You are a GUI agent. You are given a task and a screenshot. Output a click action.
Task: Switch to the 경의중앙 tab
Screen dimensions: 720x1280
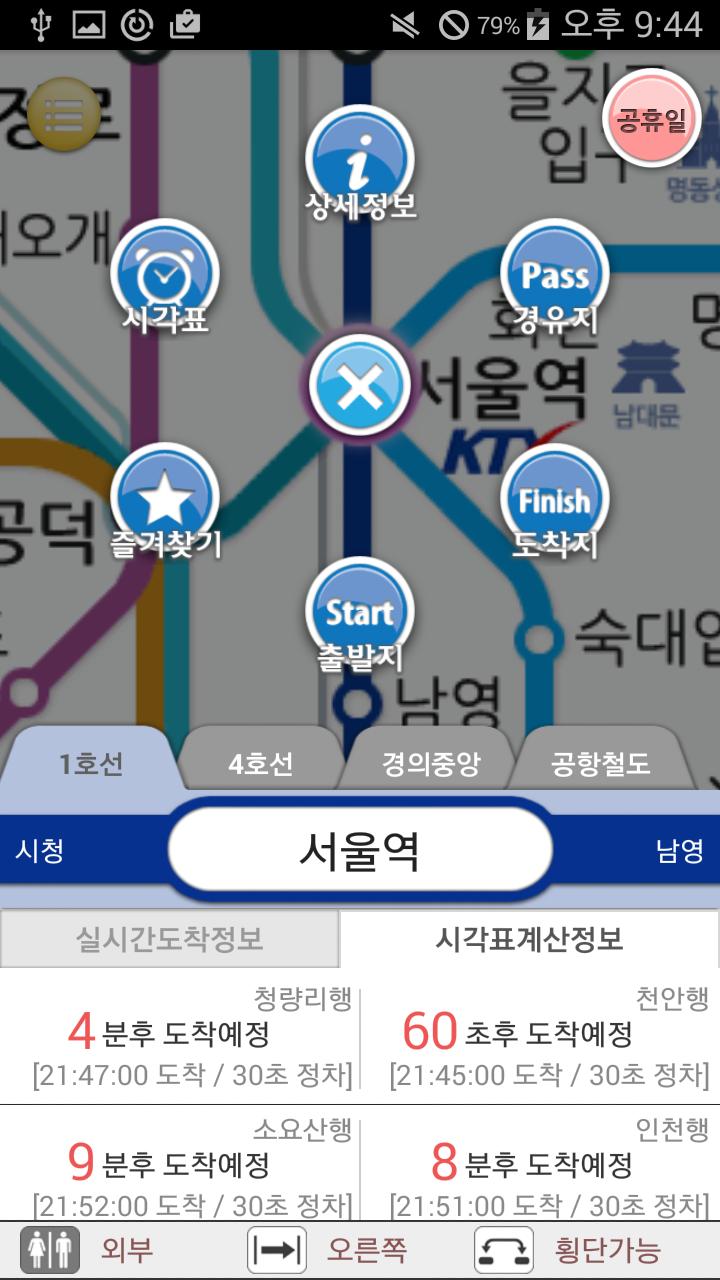(x=431, y=765)
